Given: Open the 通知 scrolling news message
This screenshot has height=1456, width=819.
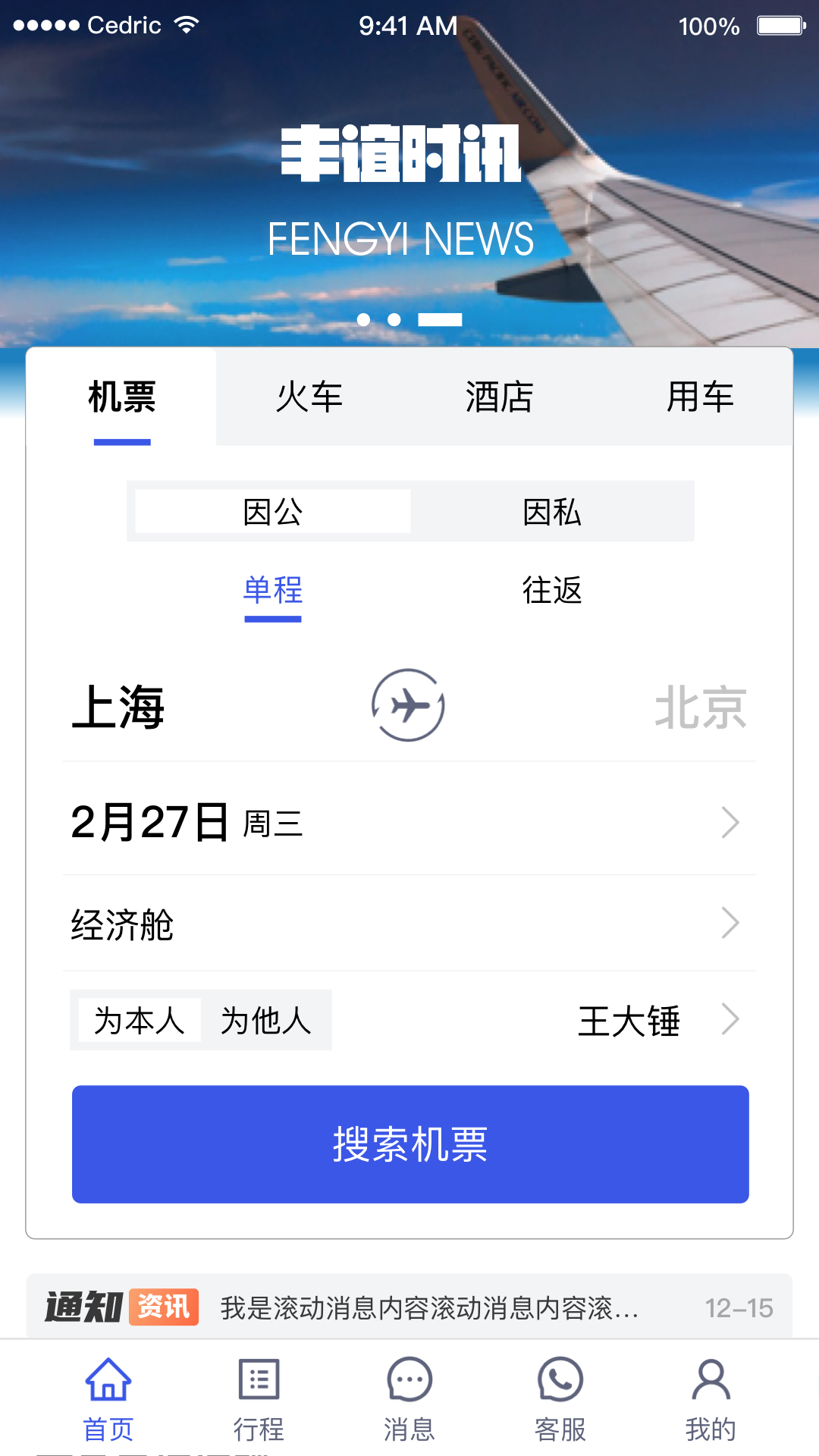Looking at the screenshot, I should click(428, 1307).
